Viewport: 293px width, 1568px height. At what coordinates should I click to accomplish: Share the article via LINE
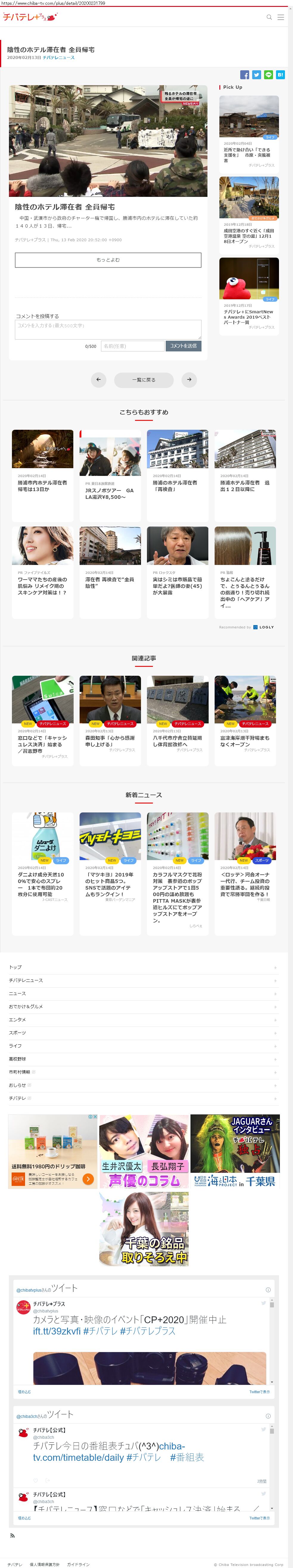coord(269,75)
